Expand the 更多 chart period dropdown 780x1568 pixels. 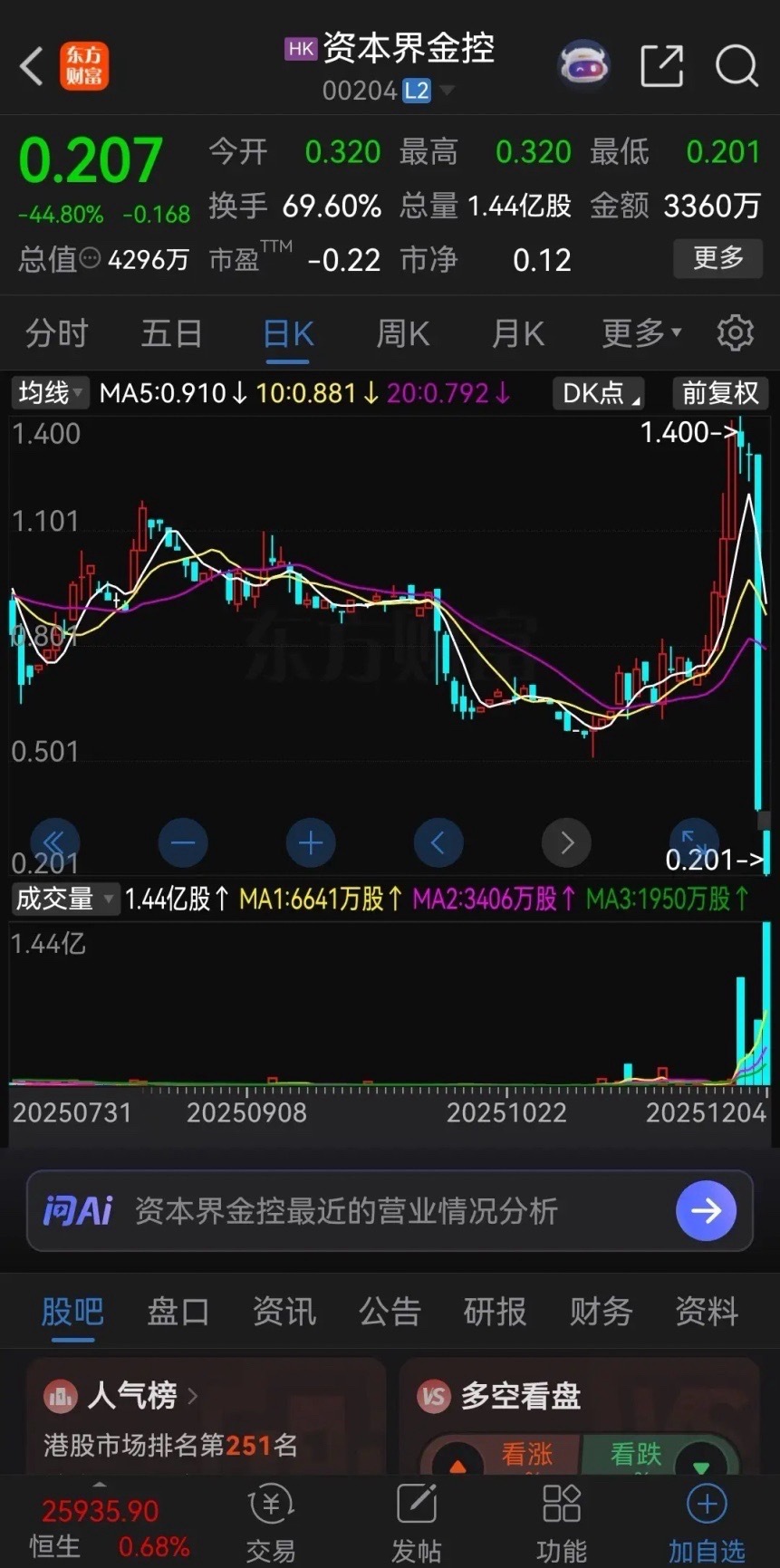[639, 333]
